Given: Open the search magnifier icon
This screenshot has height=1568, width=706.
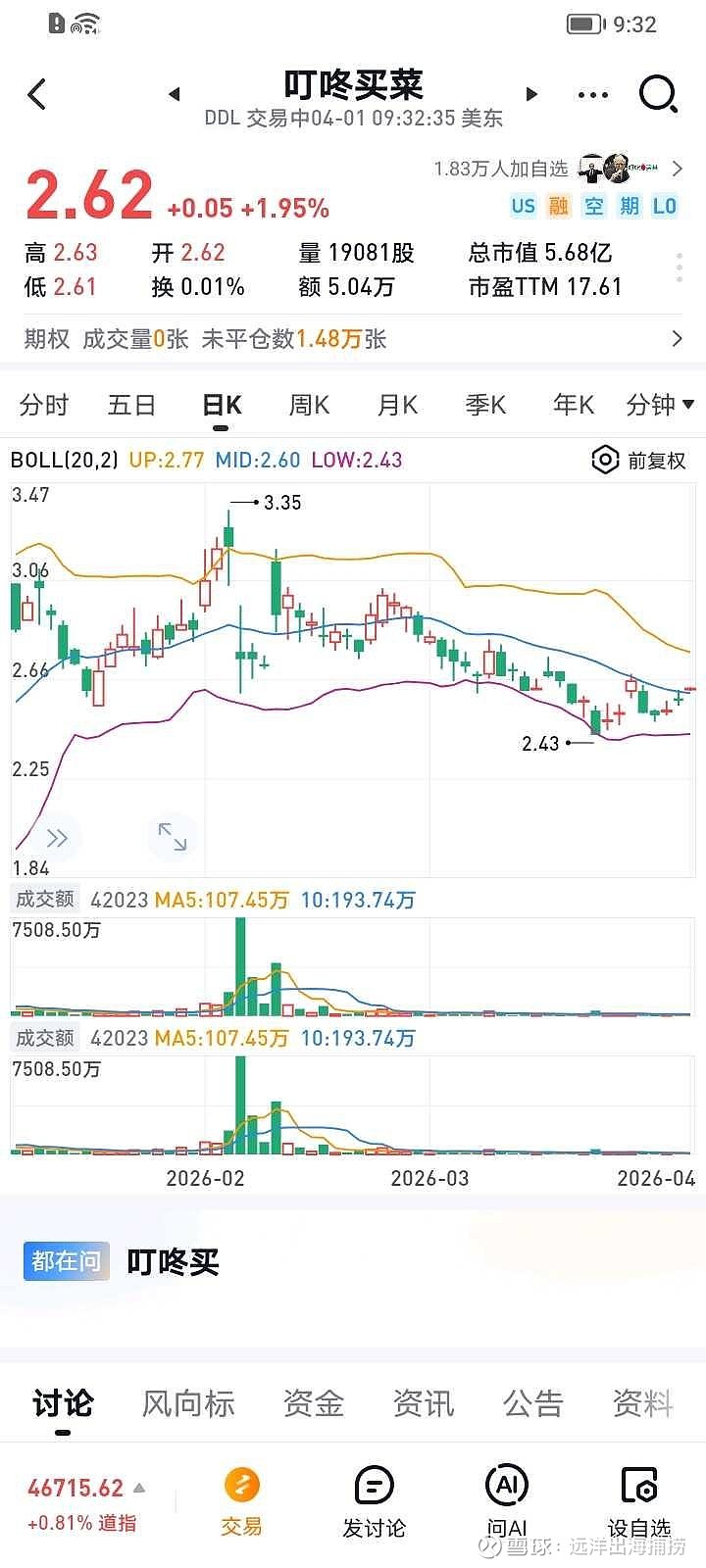Looking at the screenshot, I should pyautogui.click(x=658, y=94).
